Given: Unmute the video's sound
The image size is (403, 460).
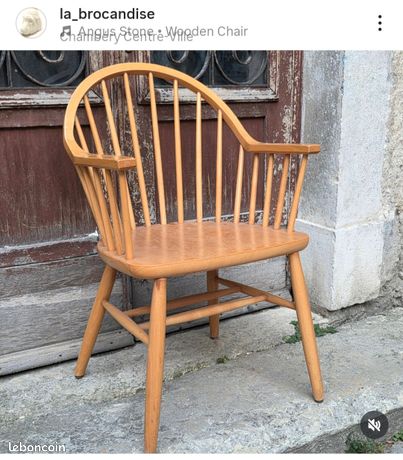Looking at the screenshot, I should 374,425.
